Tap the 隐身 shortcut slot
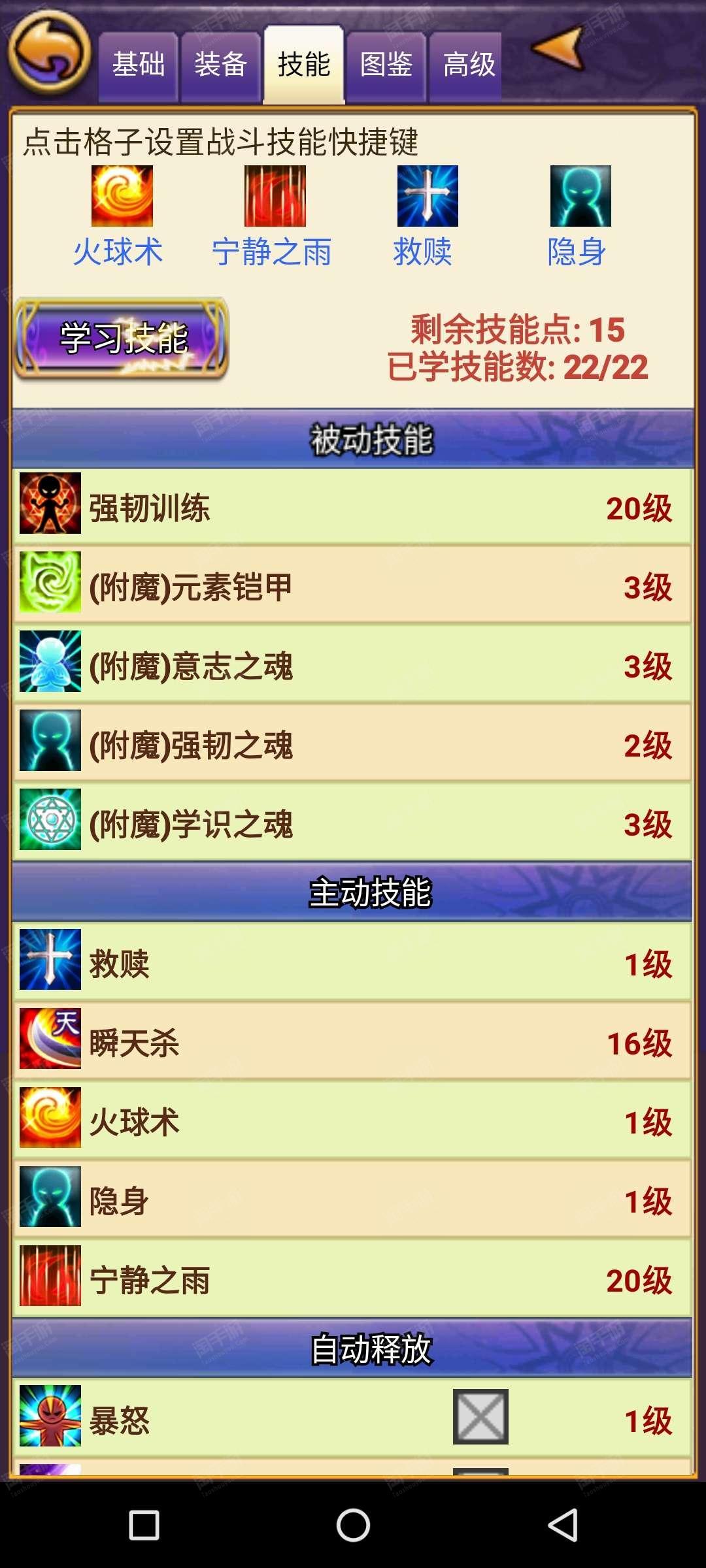706x1568 pixels. click(580, 196)
